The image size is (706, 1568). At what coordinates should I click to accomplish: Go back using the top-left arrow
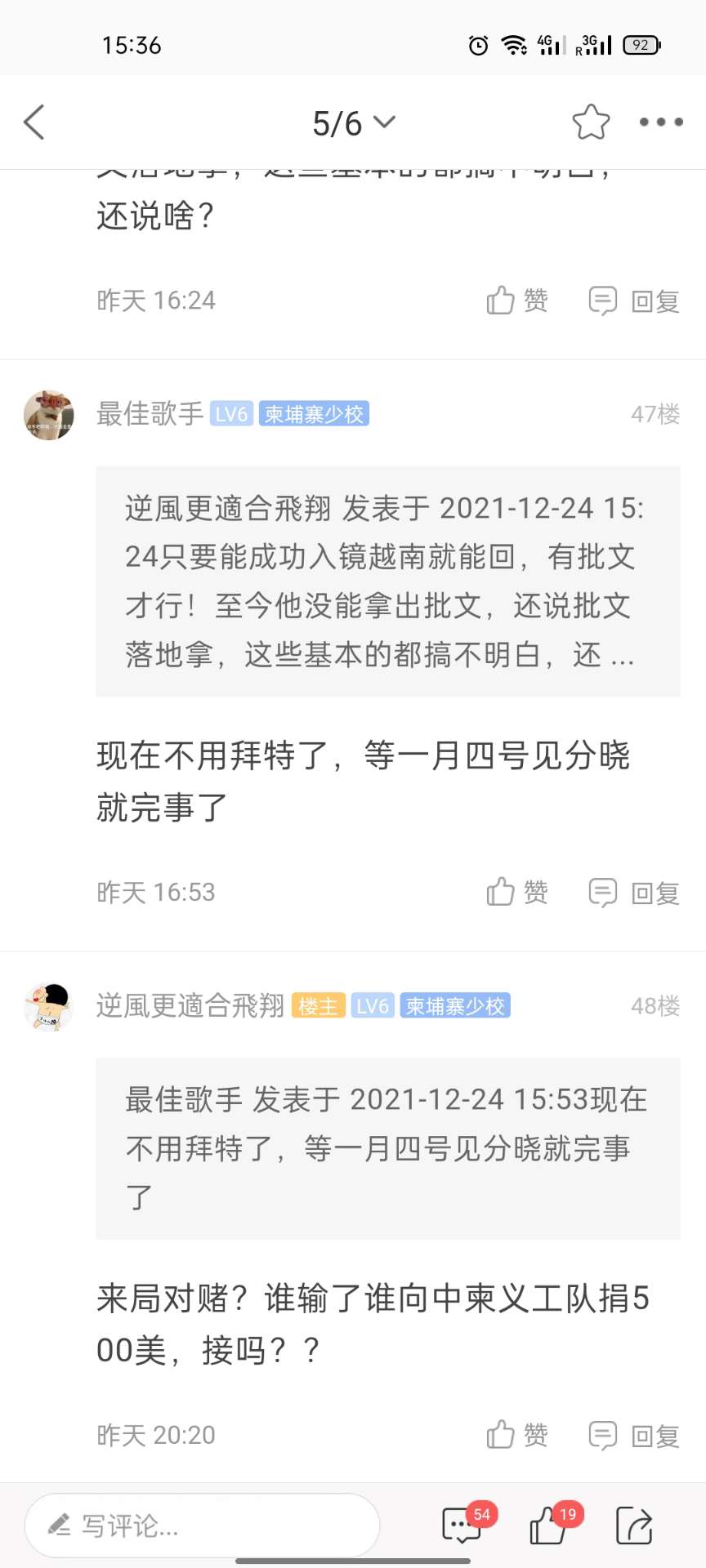click(34, 122)
